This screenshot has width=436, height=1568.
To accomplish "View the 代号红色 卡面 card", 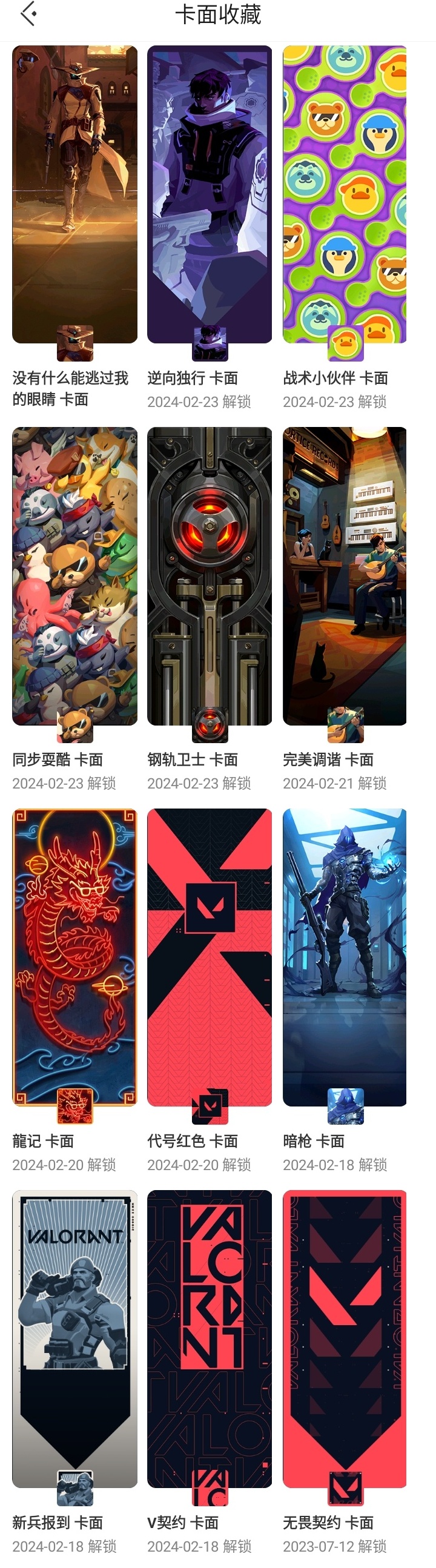I will point(210,957).
